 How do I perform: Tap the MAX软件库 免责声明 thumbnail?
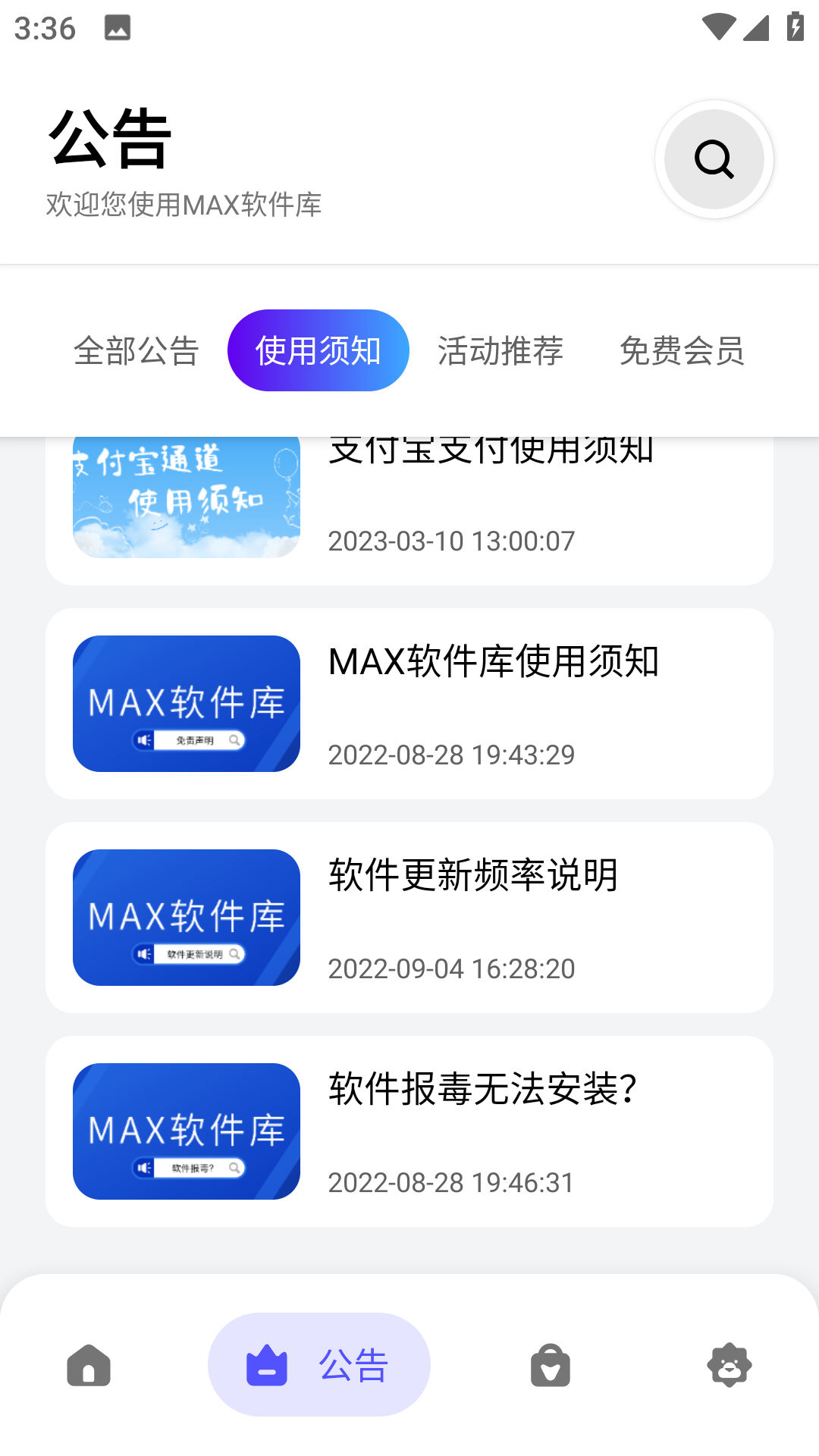pyautogui.click(x=186, y=704)
